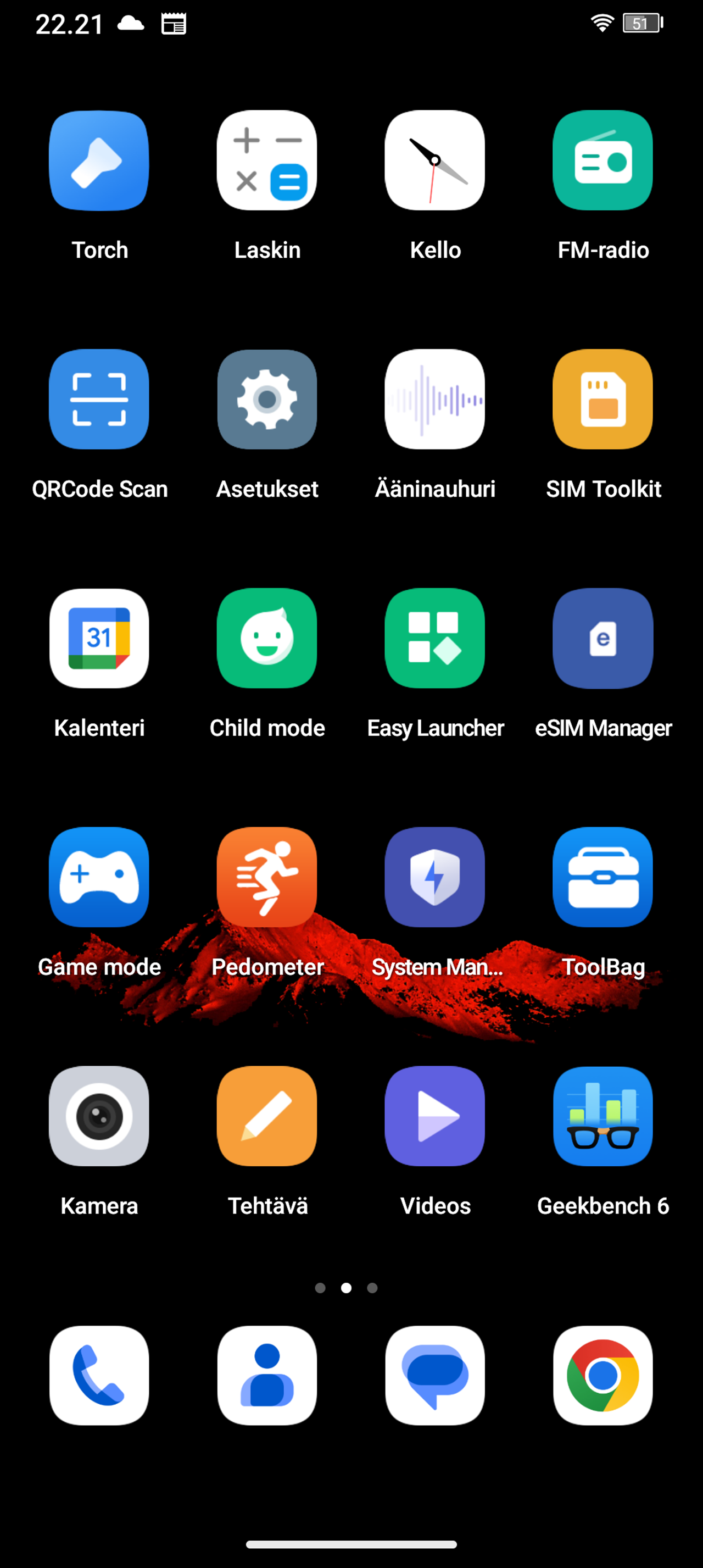Launch the Ääninauhuri voice recorder
Screen dimensions: 703x1568
[435, 400]
